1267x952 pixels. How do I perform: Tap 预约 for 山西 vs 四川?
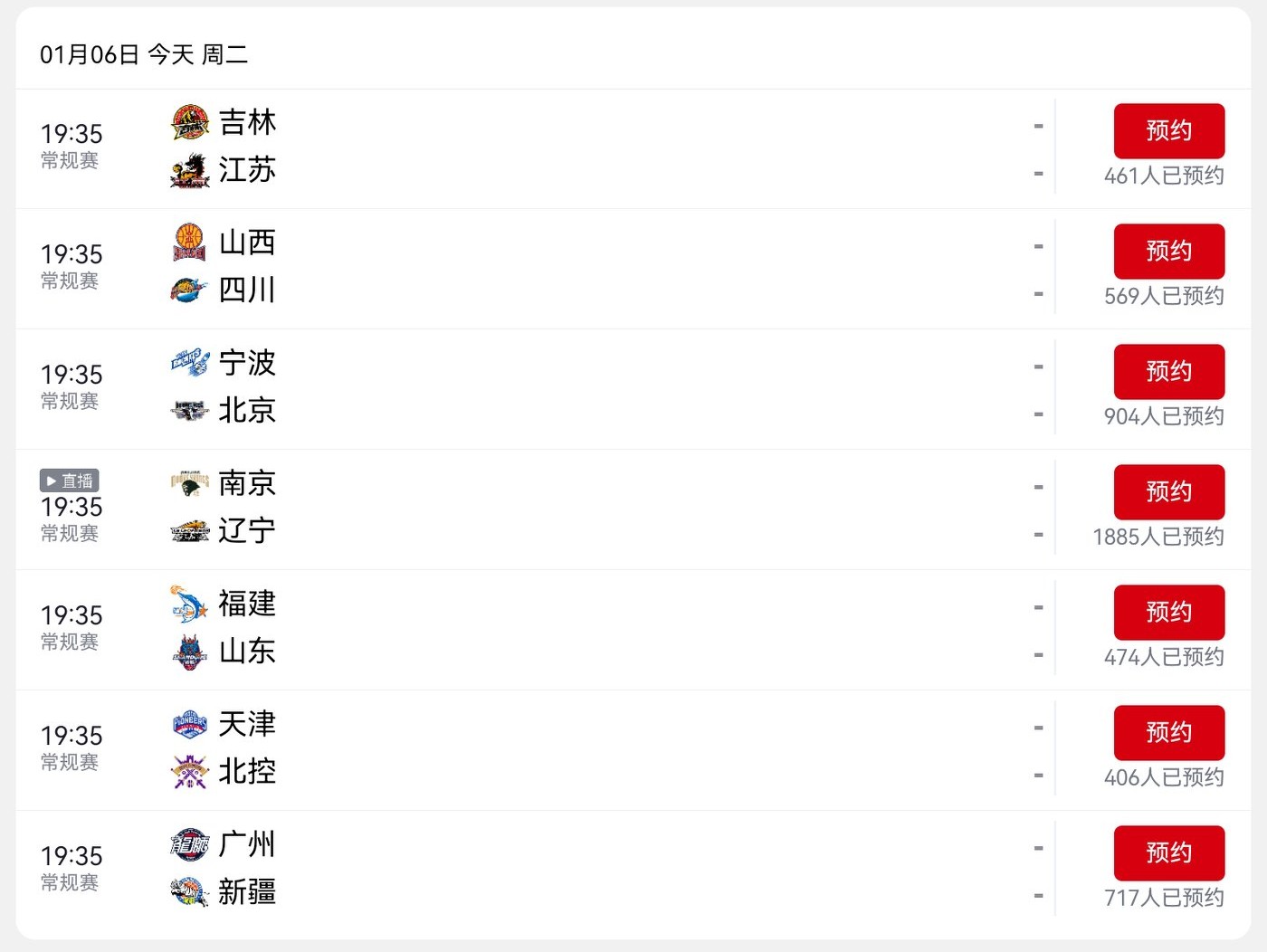1168,252
